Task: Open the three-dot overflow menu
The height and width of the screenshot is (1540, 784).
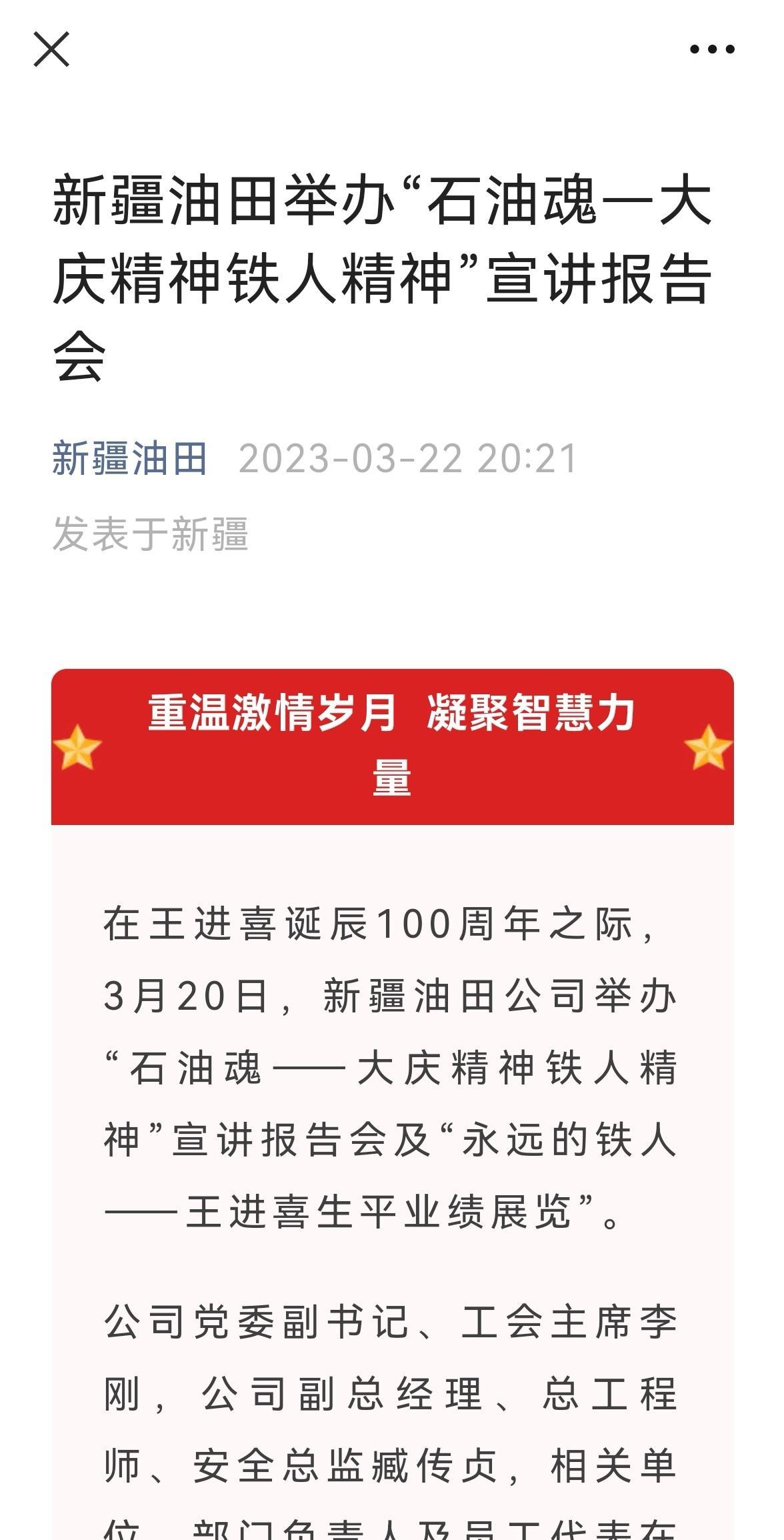Action: click(x=711, y=49)
